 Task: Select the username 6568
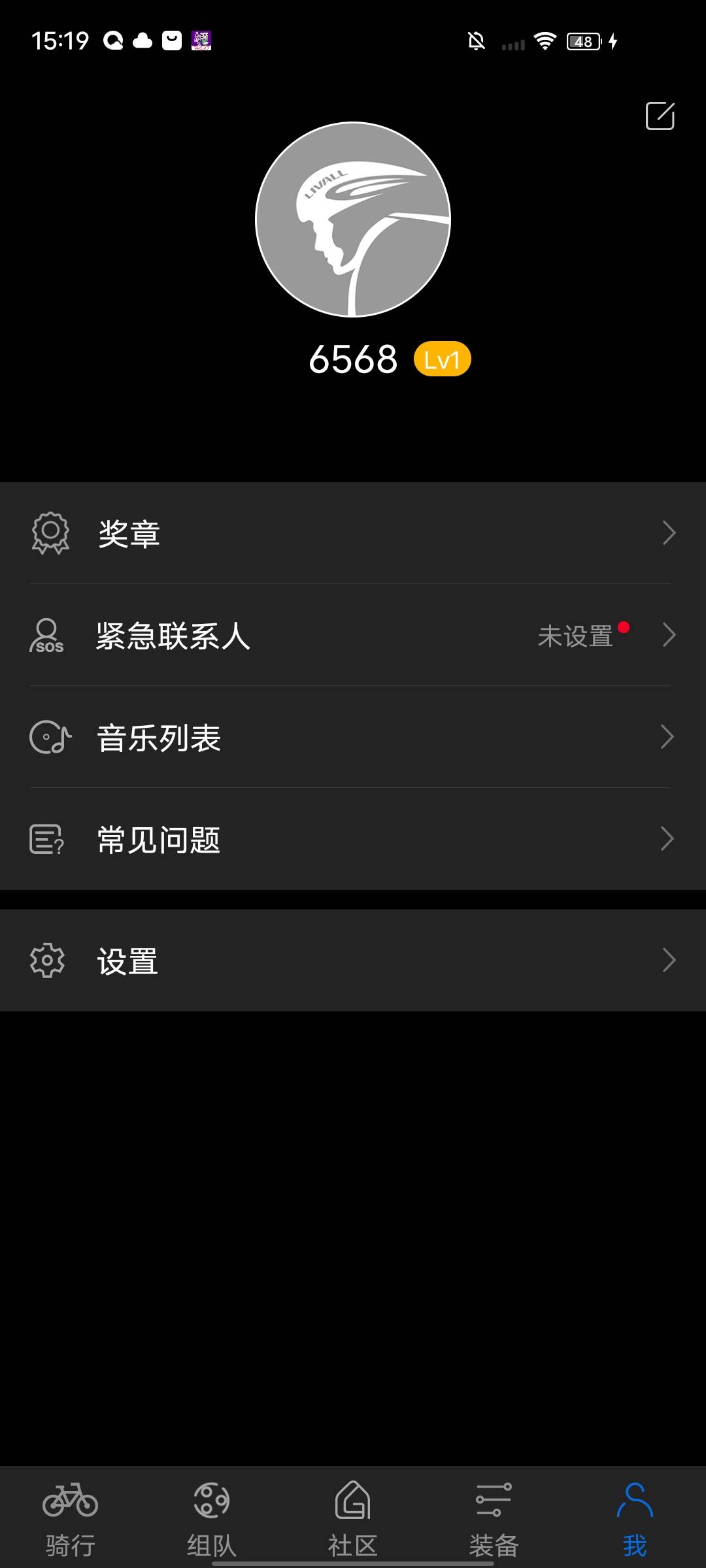tap(353, 358)
